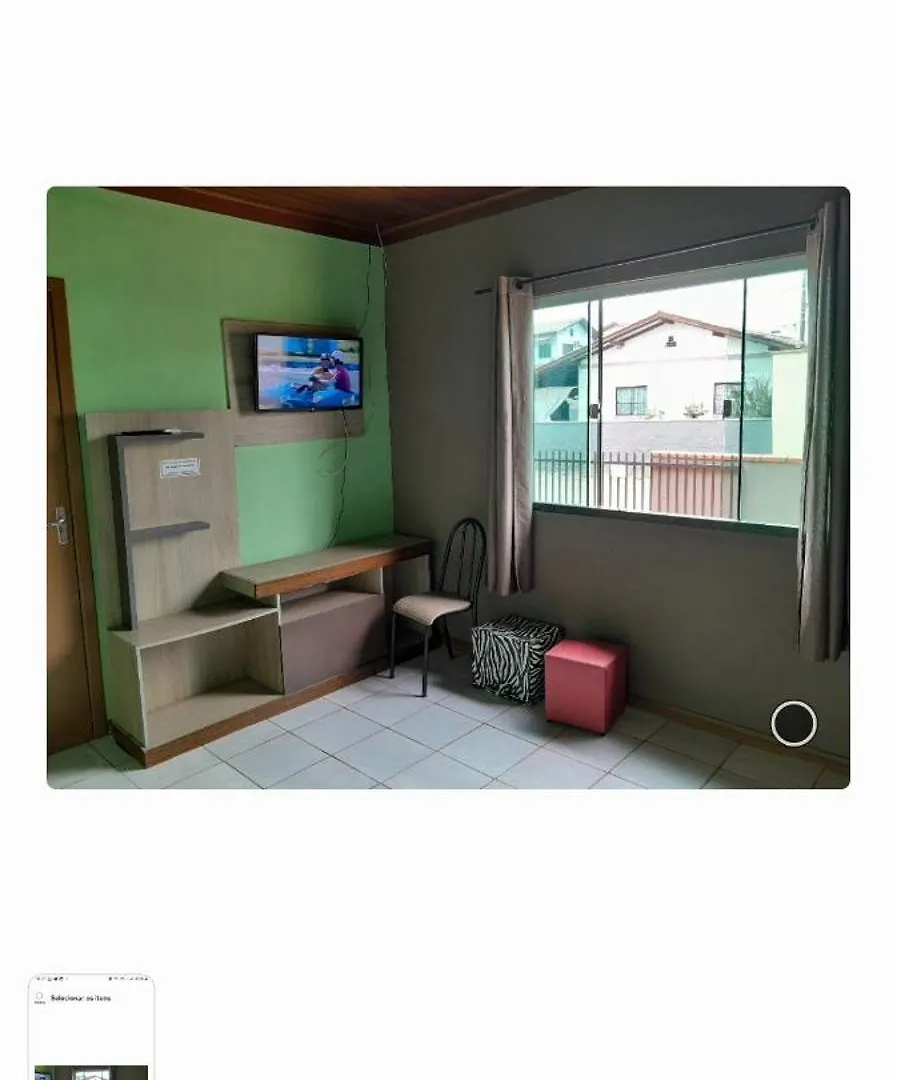Select the room photo using its circle
This screenshot has height=1080, width=897.
pyautogui.click(x=793, y=723)
